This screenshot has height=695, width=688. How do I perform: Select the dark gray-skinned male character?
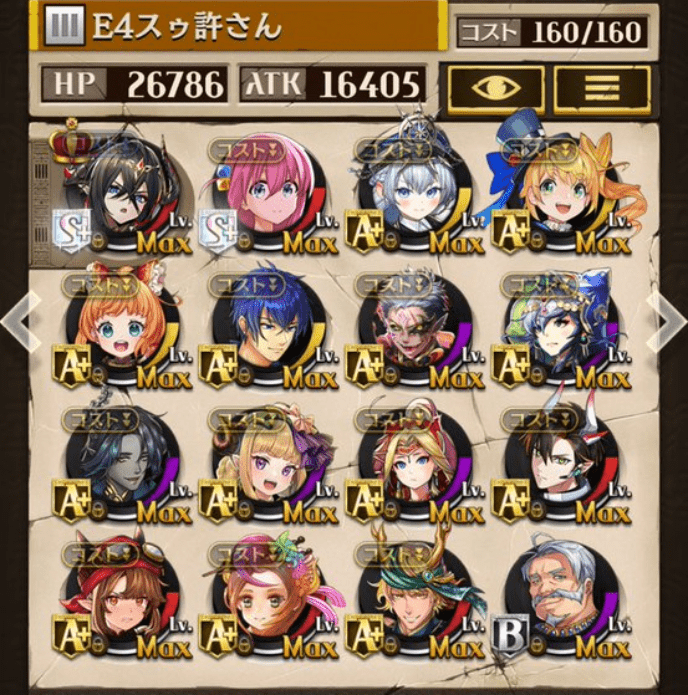[120, 465]
